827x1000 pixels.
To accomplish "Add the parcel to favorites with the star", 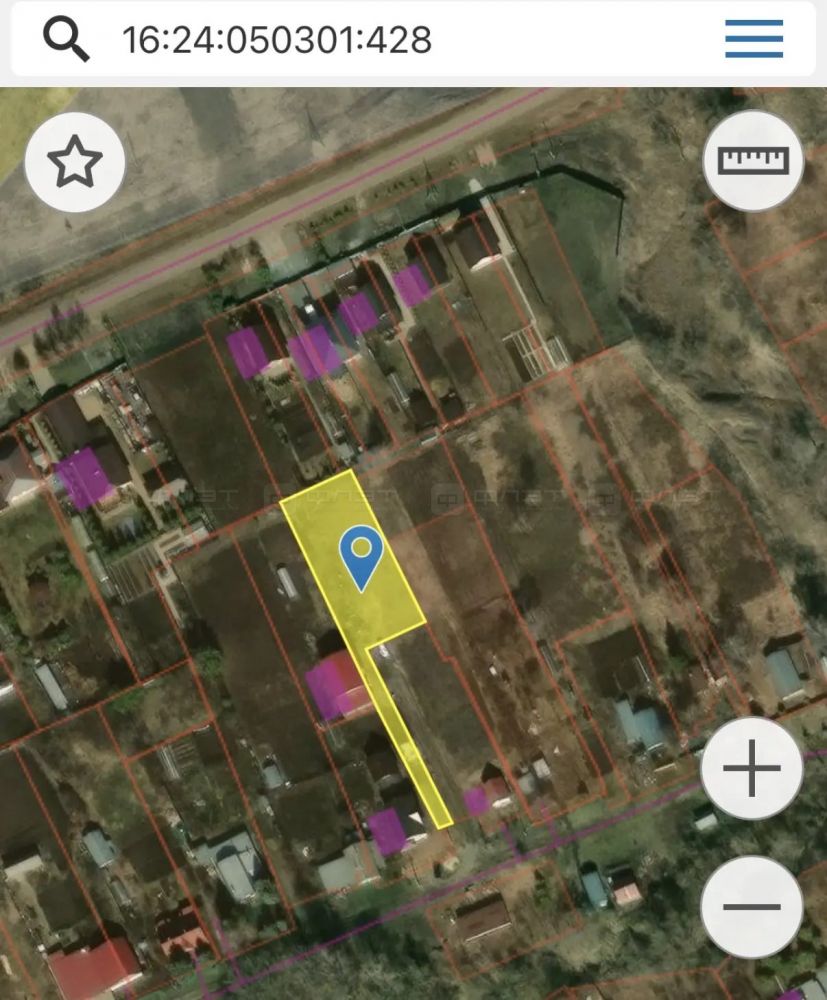I will (75, 162).
